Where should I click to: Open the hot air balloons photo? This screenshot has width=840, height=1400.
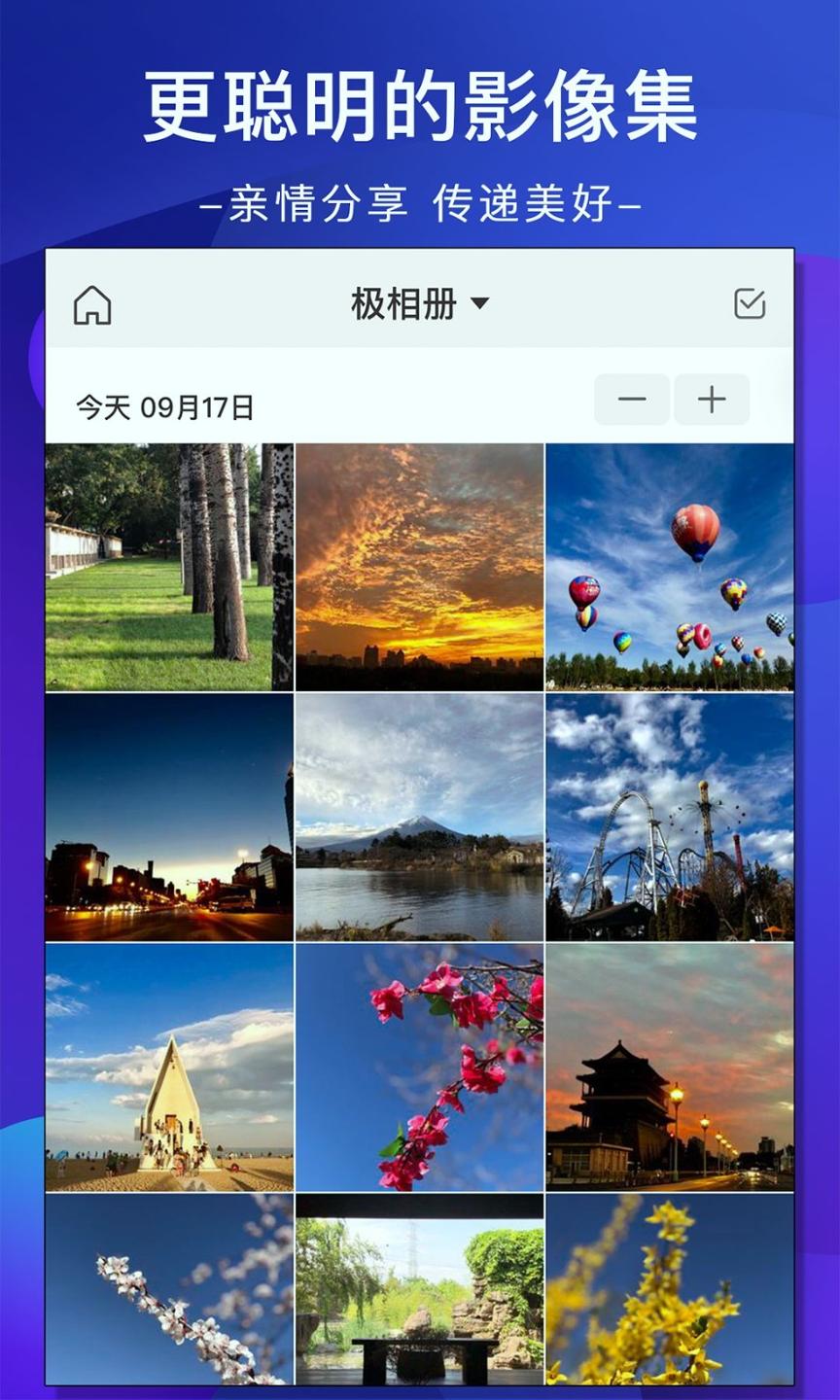[x=671, y=566]
